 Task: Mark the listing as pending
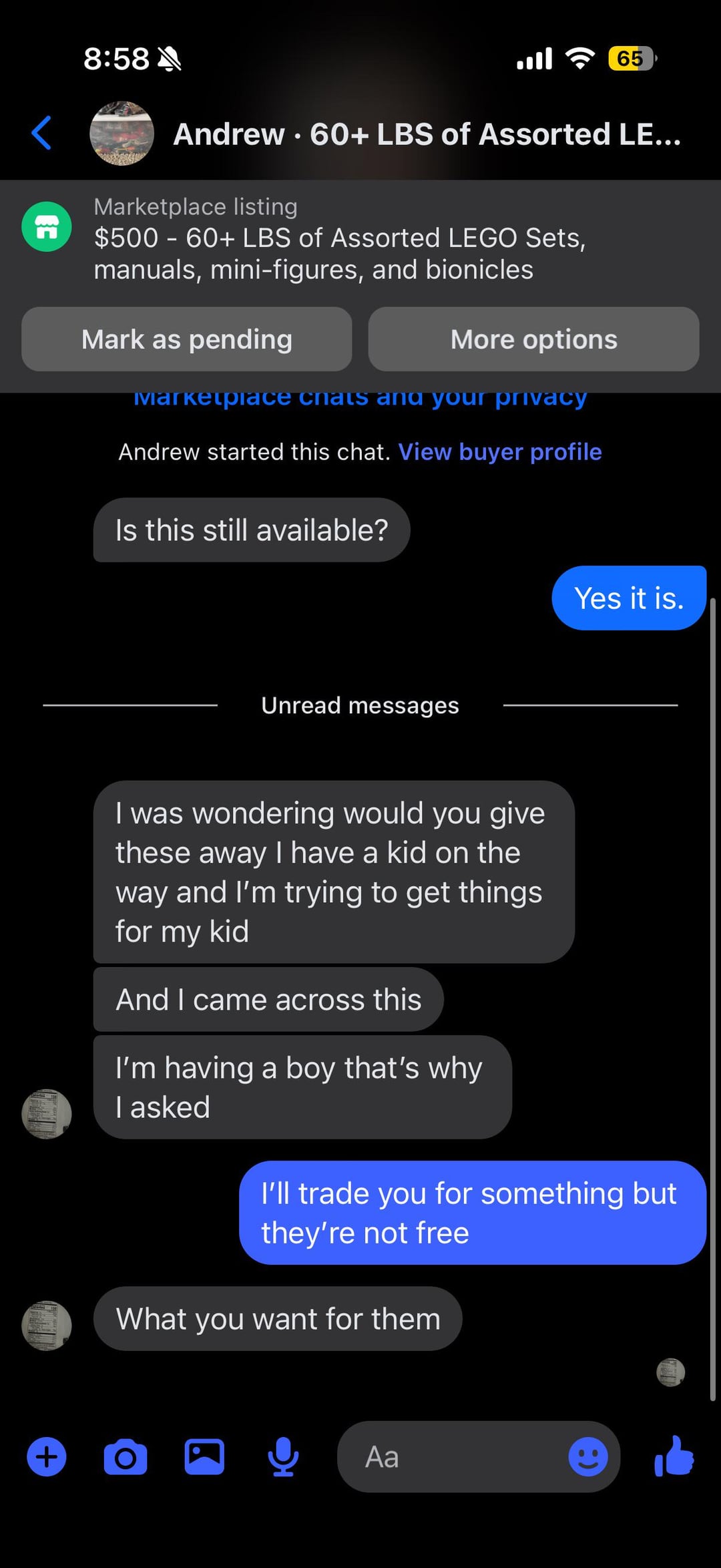tap(187, 339)
